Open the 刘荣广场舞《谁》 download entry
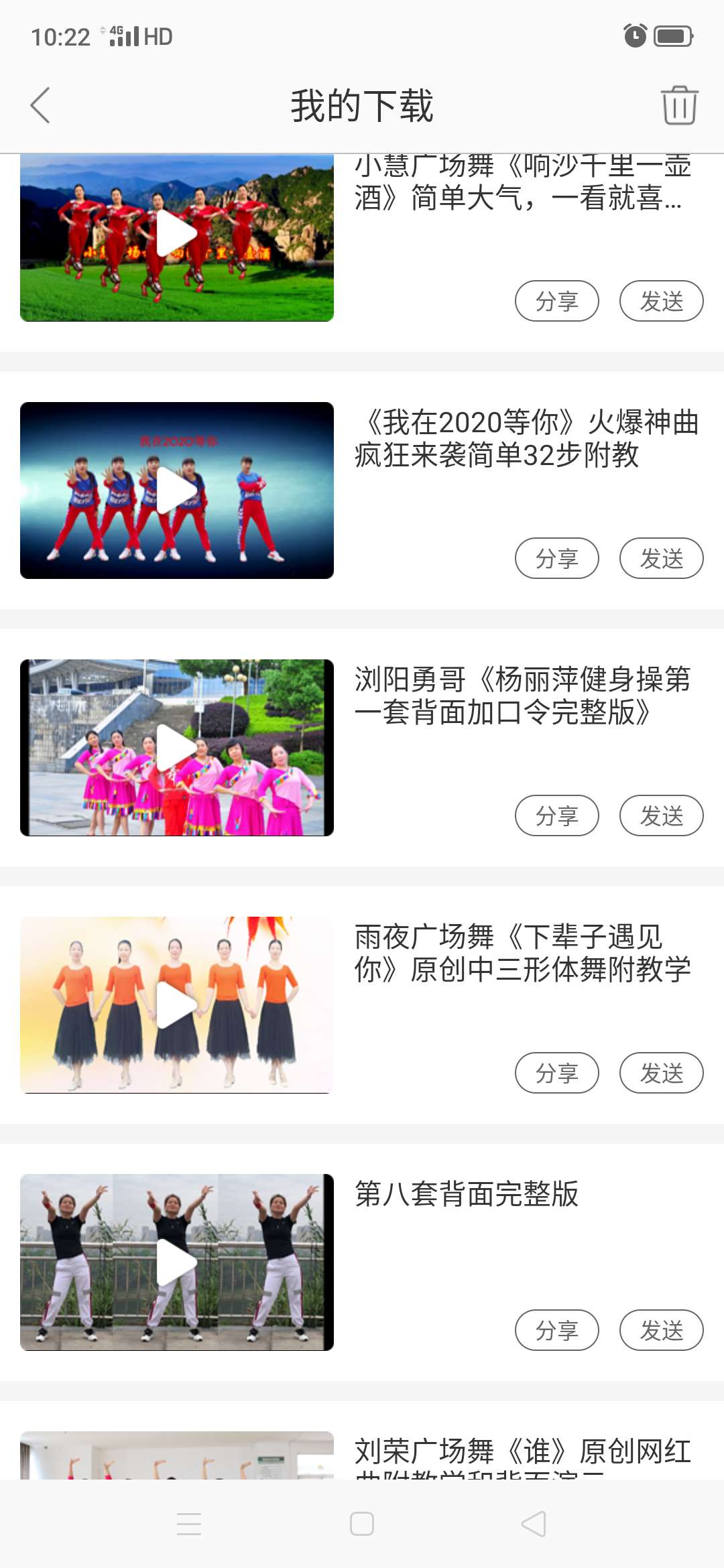Viewport: 724px width, 1568px height. click(522, 1454)
